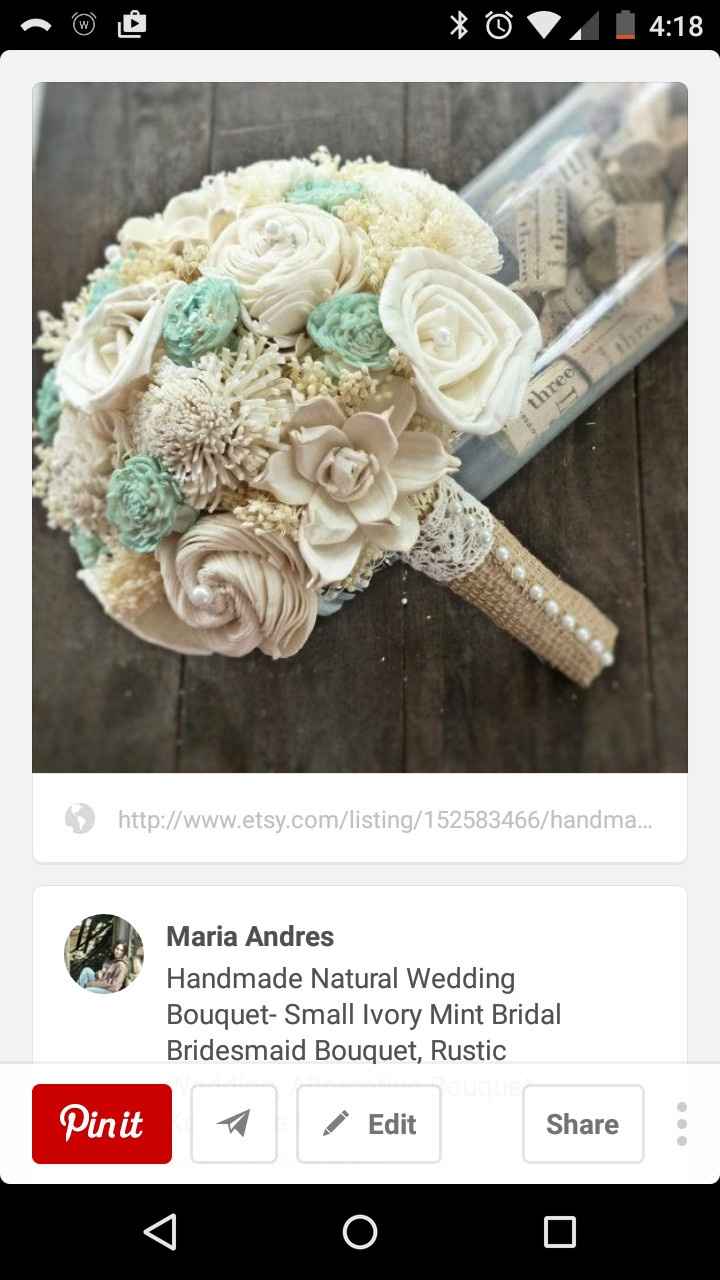Expand the truncated Etsy URL
This screenshot has width=720, height=1280.
coord(384,819)
